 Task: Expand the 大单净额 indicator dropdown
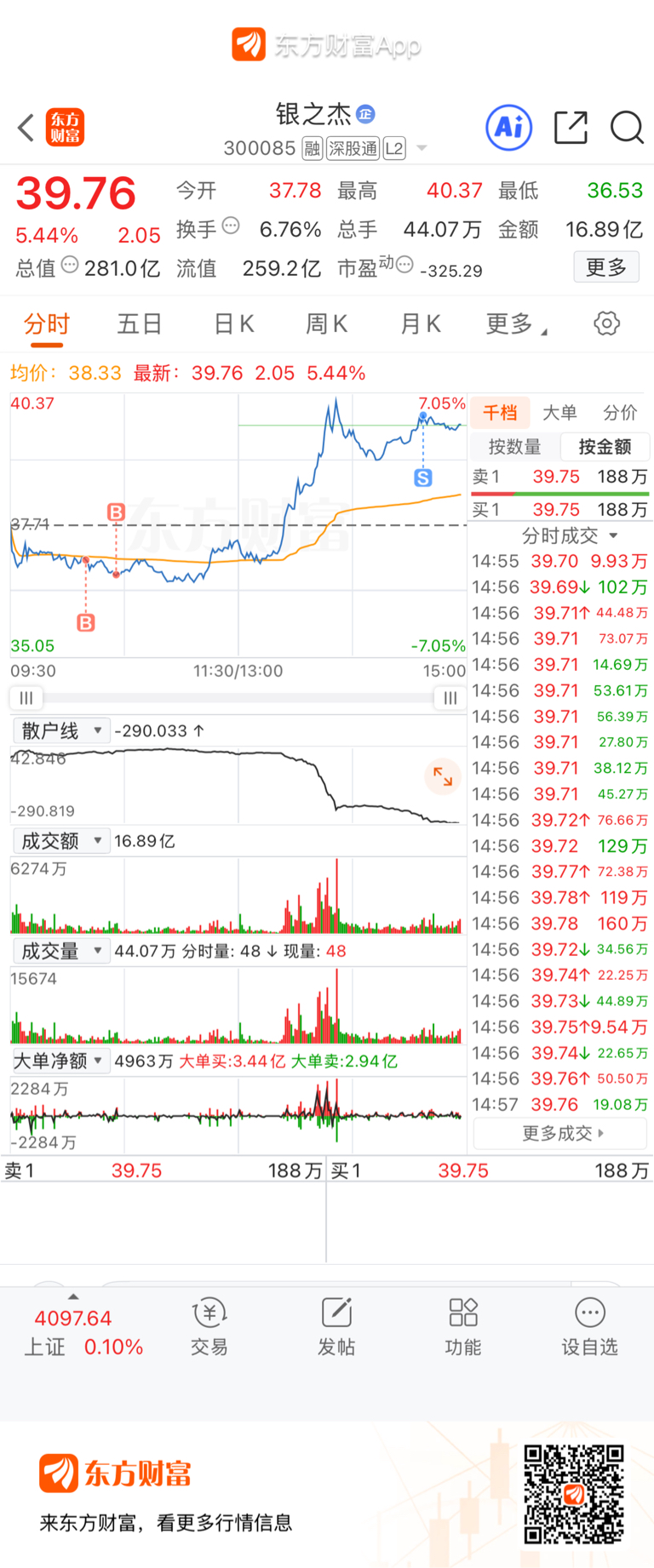pyautogui.click(x=60, y=1061)
